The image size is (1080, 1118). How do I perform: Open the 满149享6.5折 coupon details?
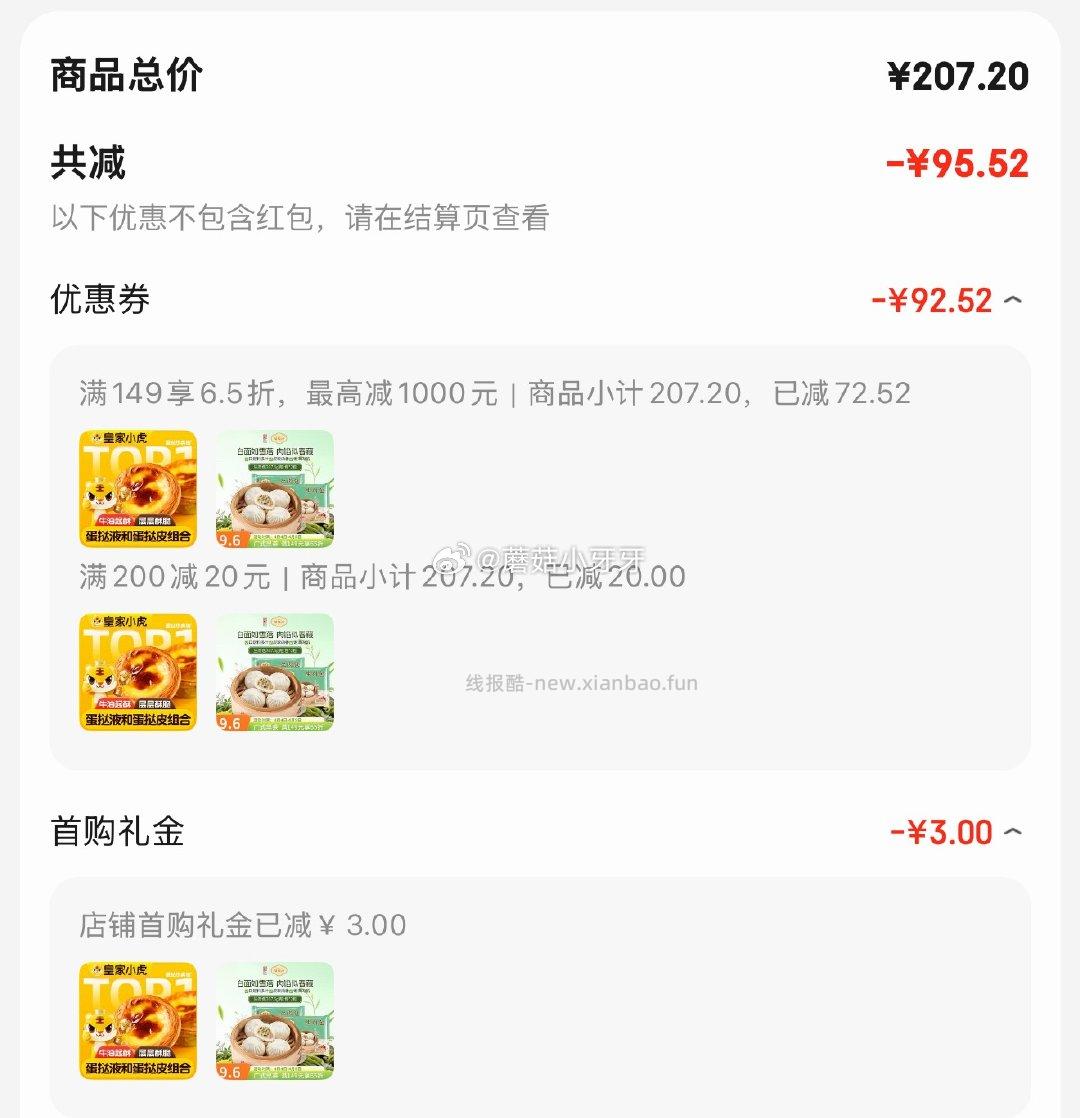pos(494,394)
